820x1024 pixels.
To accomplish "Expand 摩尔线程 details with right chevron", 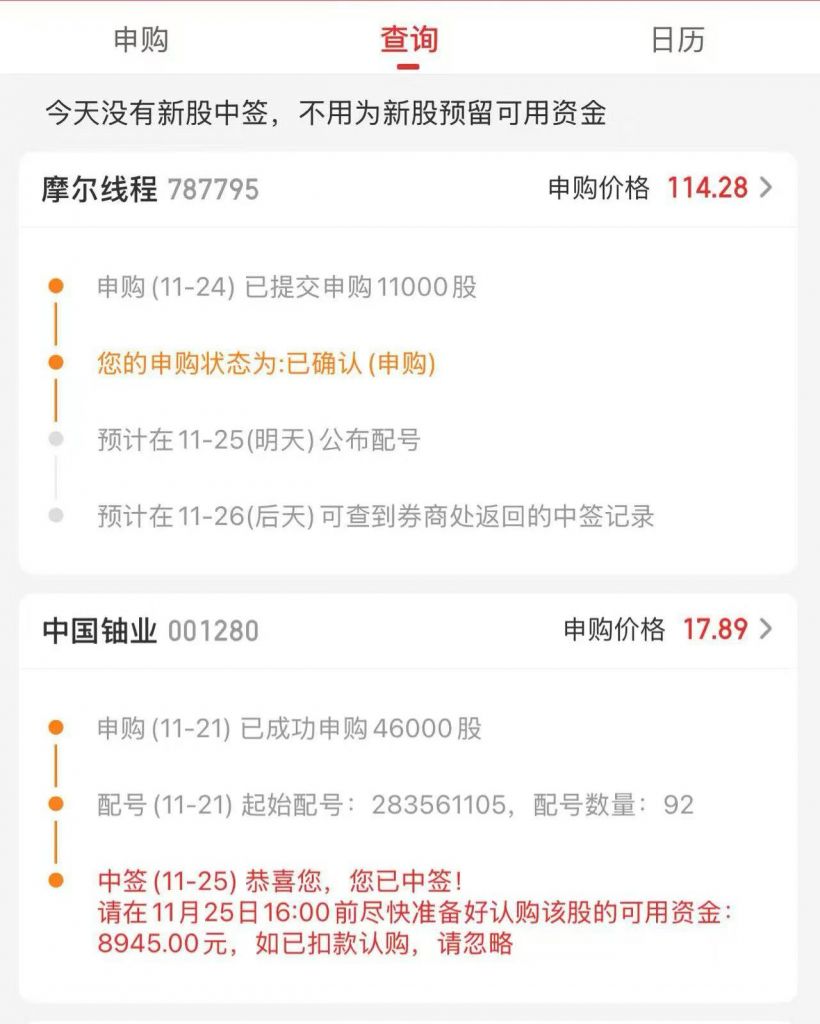I will [x=768, y=187].
